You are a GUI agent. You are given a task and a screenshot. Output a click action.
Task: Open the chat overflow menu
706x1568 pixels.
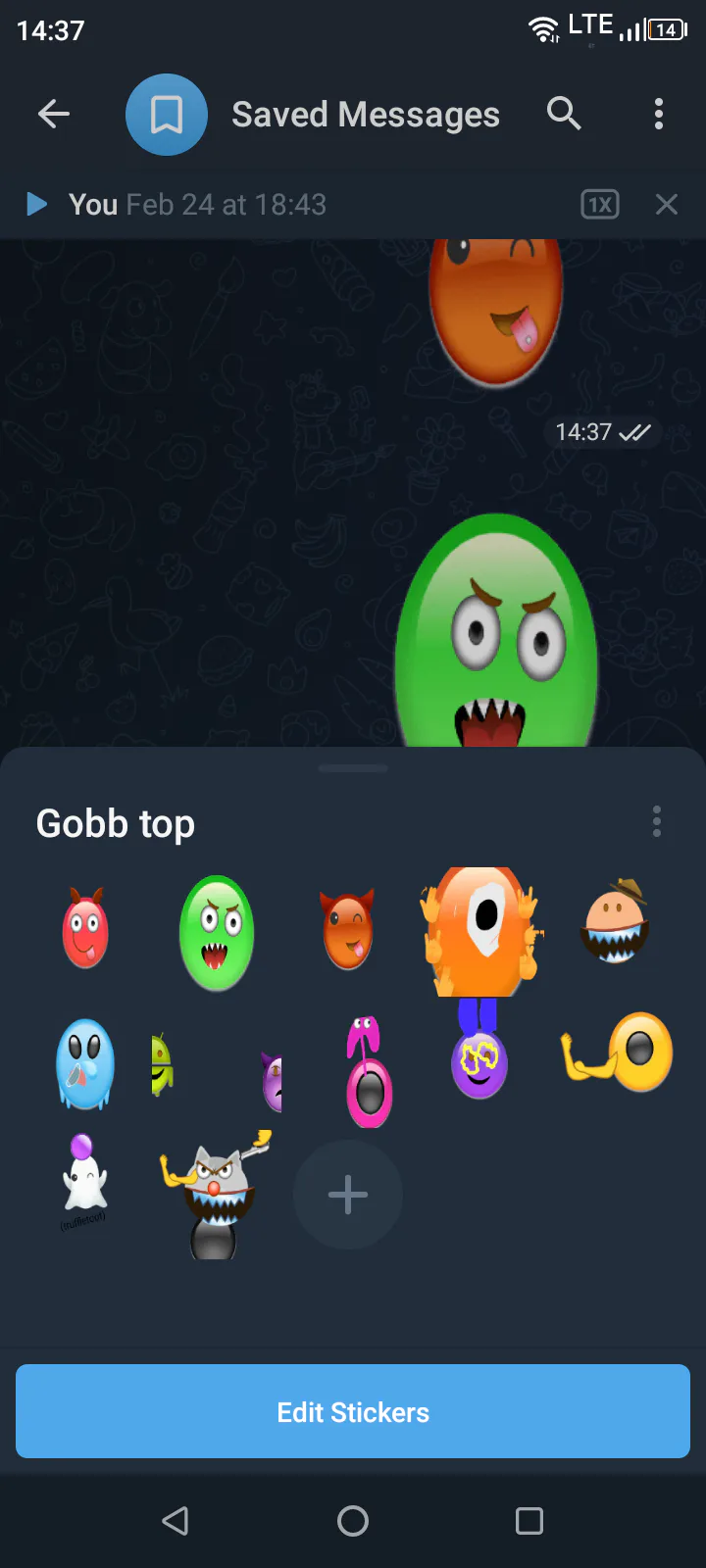click(659, 115)
